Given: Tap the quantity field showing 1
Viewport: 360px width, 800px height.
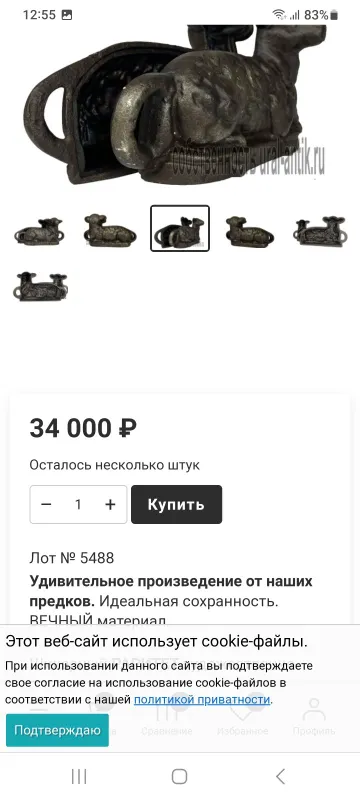Looking at the screenshot, I should 78,504.
